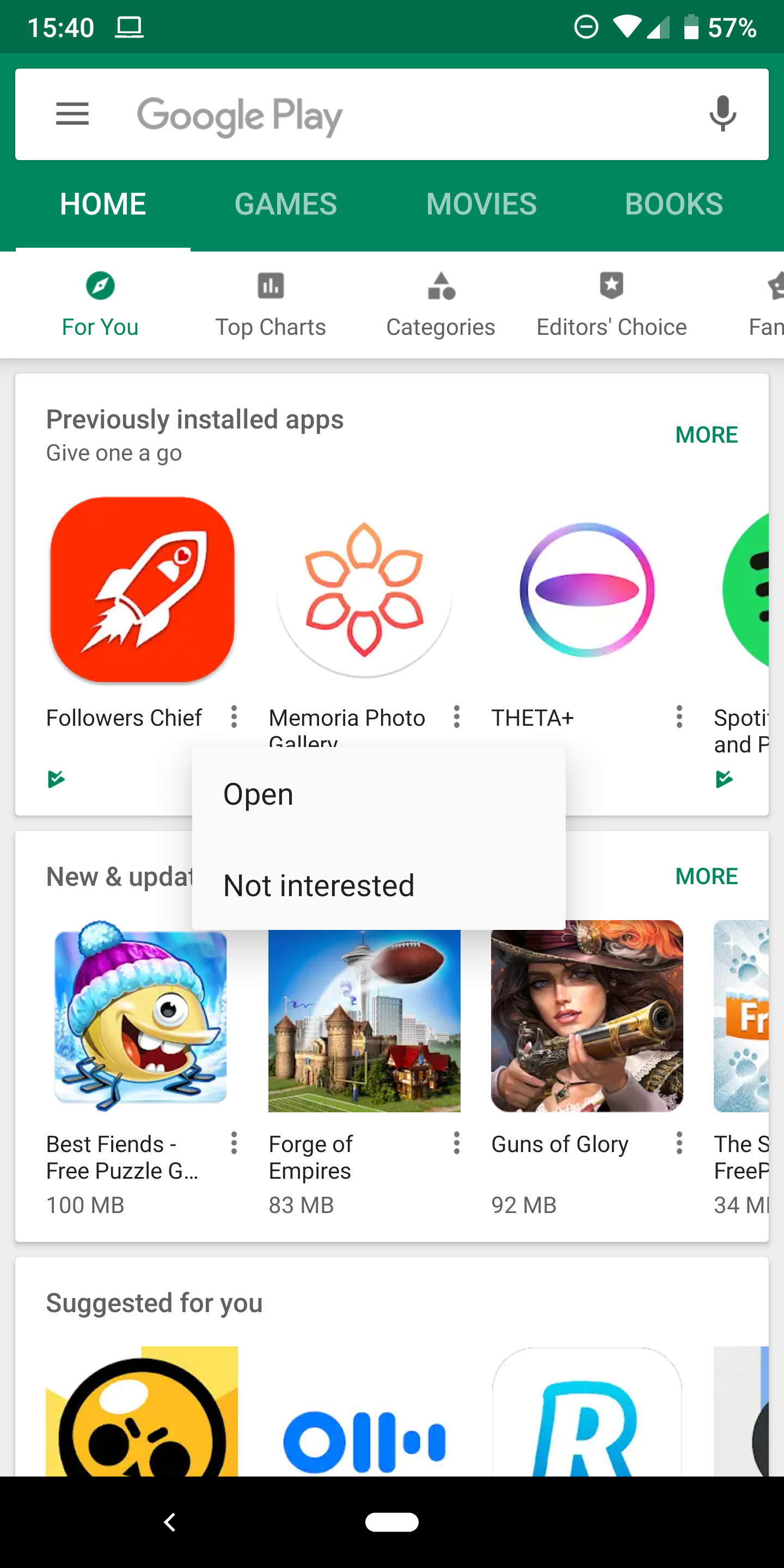Open overflow menu for THETA+
Image resolution: width=784 pixels, height=1568 pixels.
[x=679, y=717]
